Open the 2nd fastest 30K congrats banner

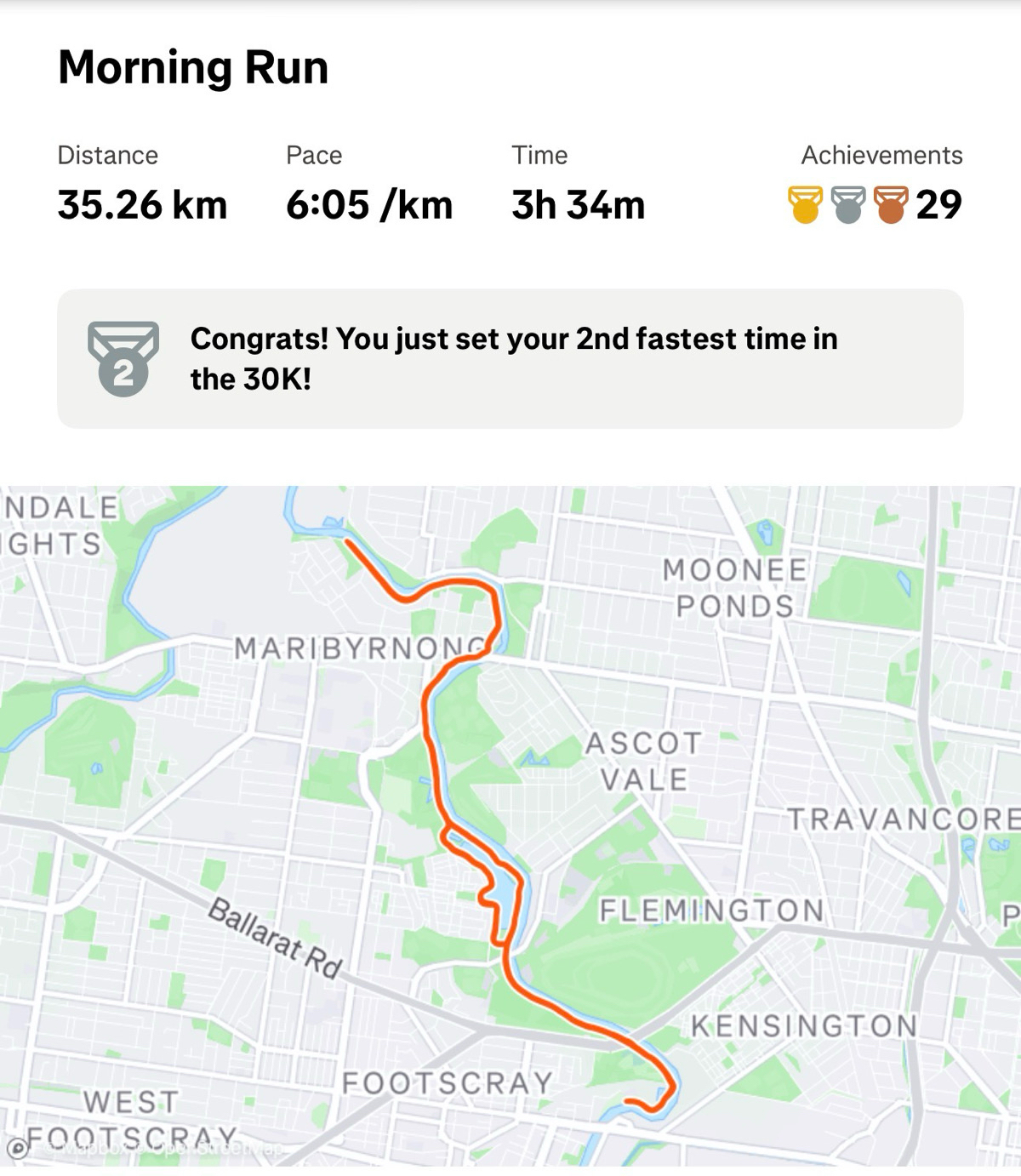tap(510, 358)
